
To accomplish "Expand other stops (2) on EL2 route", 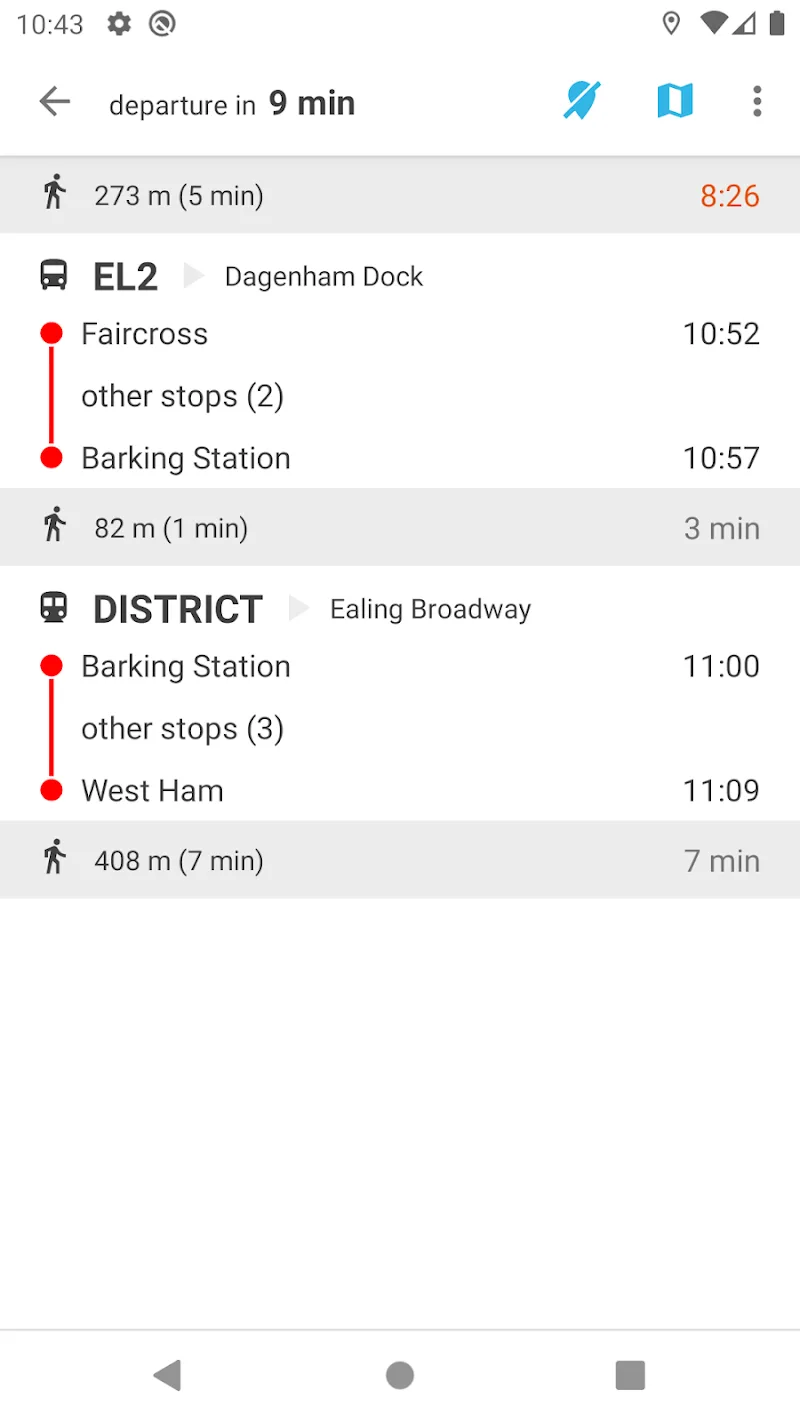I will tap(183, 396).
